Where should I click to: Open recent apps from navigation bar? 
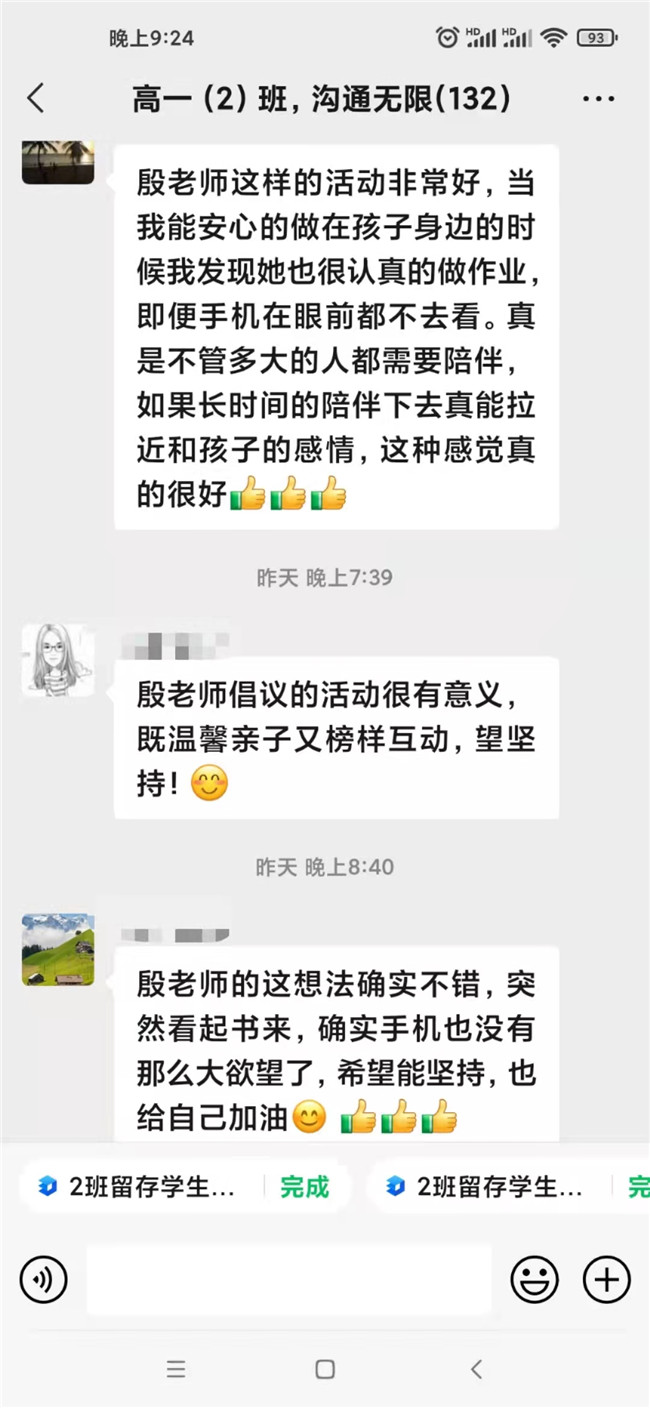click(x=176, y=1370)
